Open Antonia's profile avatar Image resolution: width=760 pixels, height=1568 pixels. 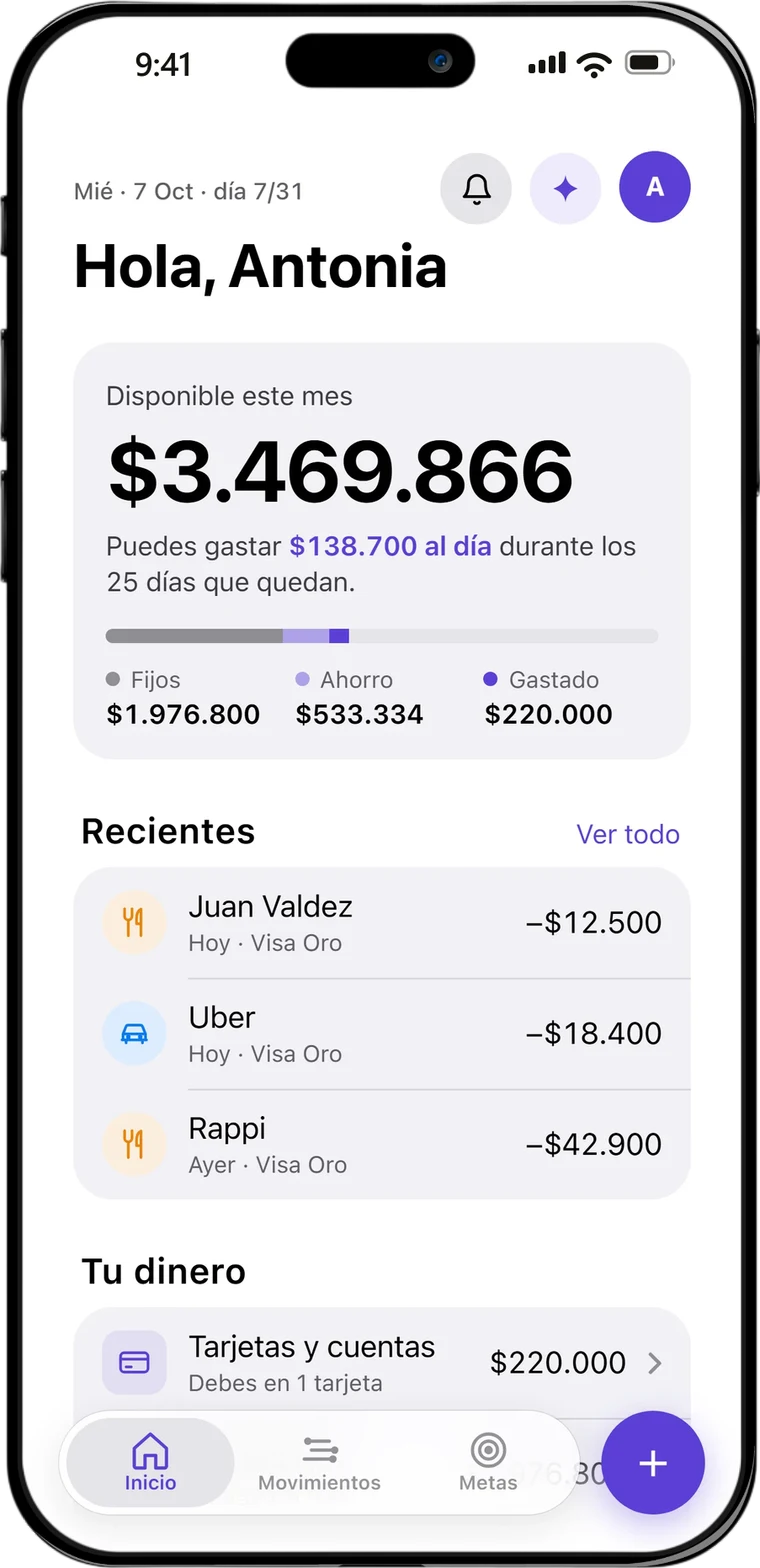655,187
